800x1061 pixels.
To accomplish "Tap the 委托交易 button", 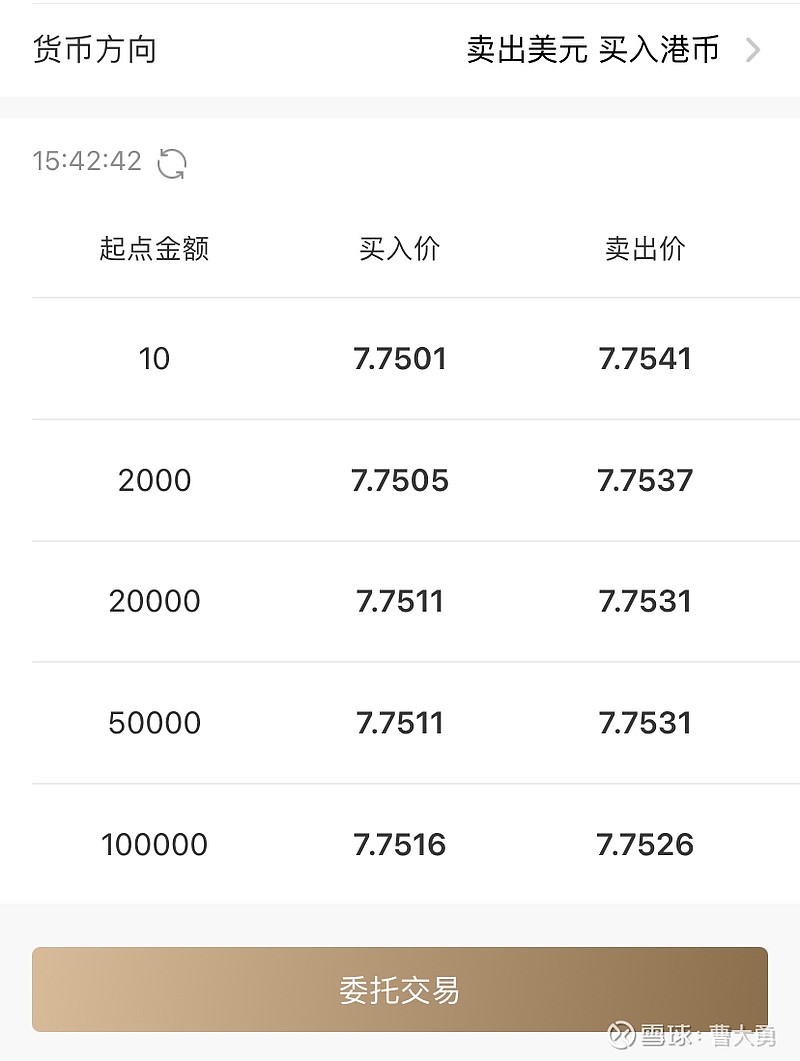I will click(x=400, y=989).
